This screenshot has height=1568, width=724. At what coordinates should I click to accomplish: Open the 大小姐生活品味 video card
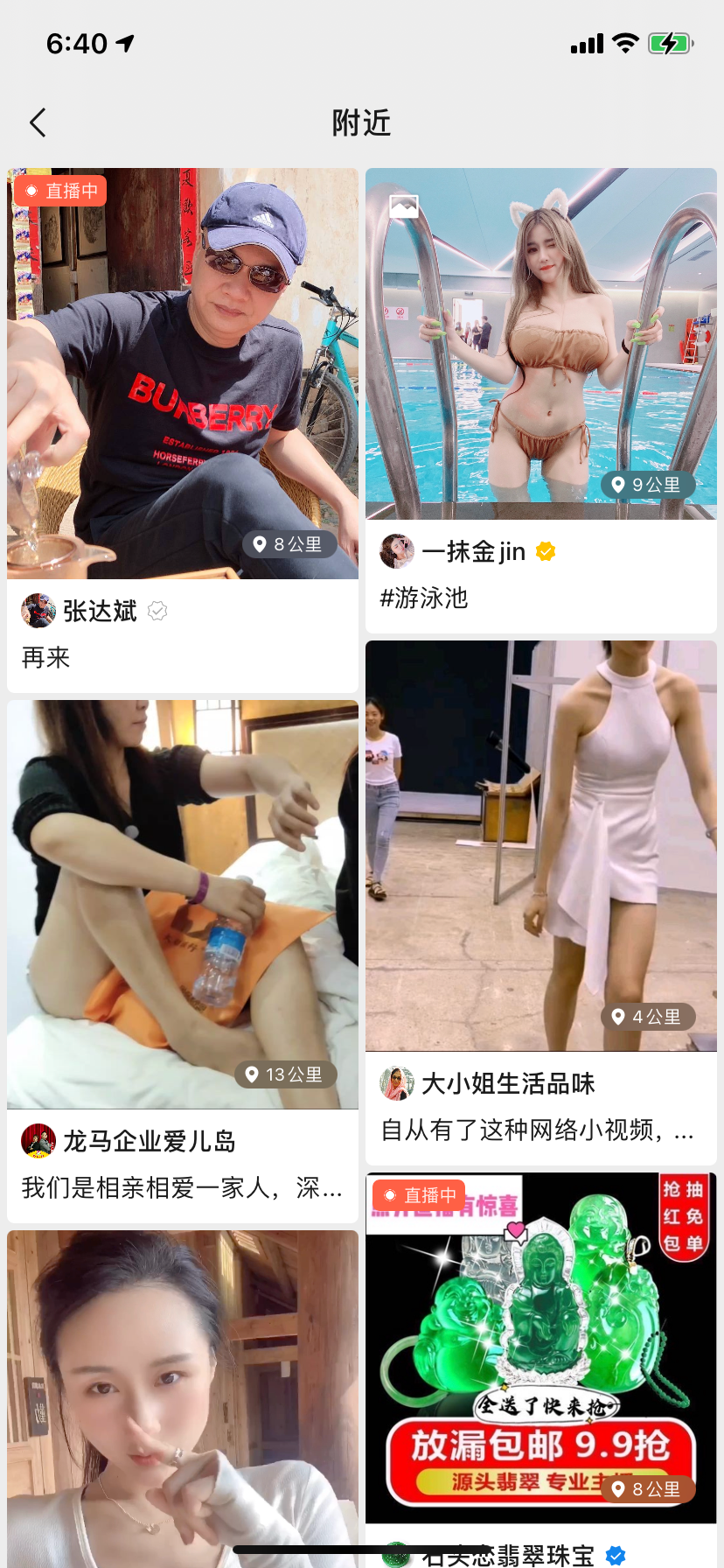pyautogui.click(x=540, y=845)
